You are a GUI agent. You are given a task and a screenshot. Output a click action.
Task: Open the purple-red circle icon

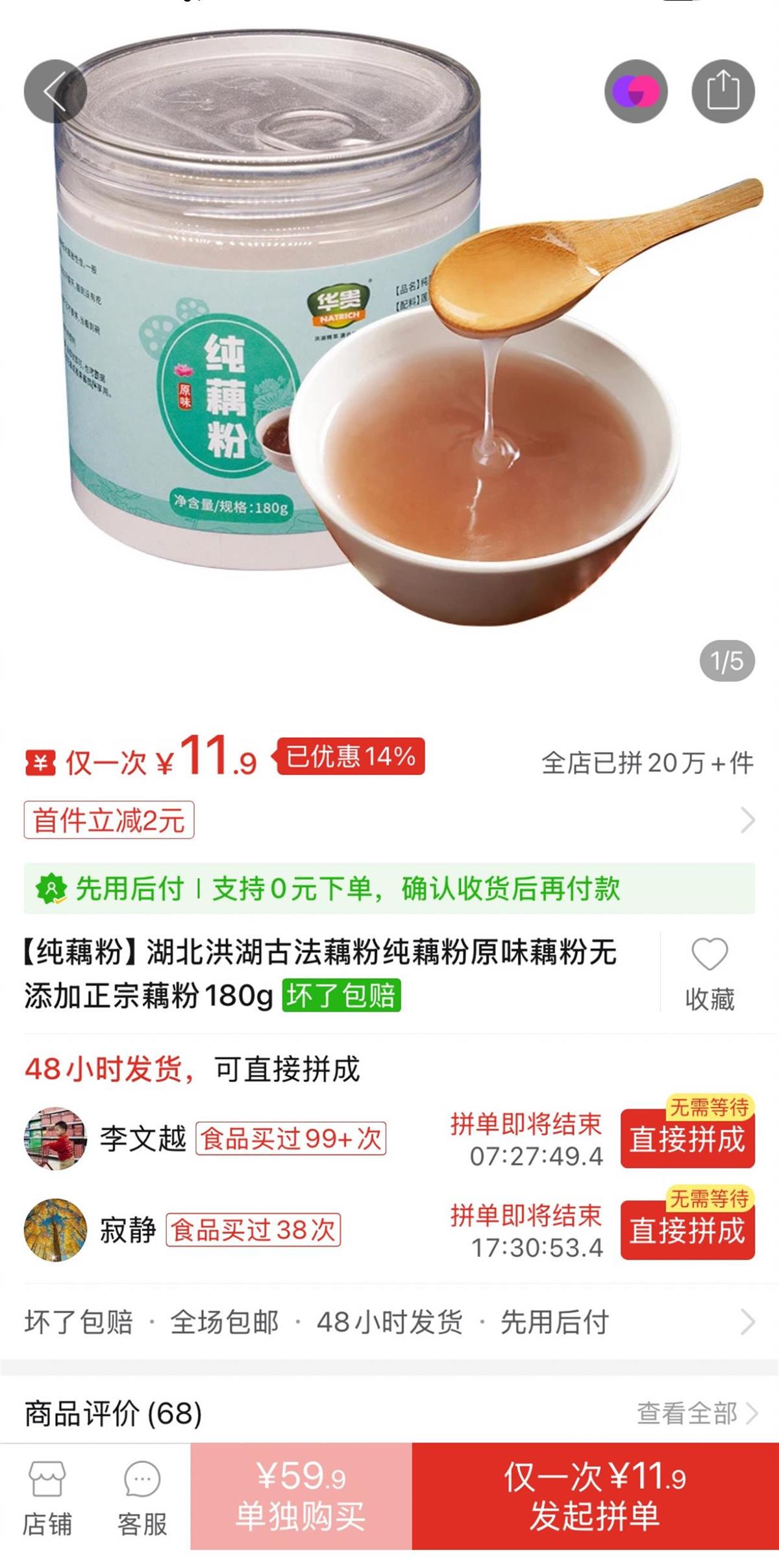636,91
